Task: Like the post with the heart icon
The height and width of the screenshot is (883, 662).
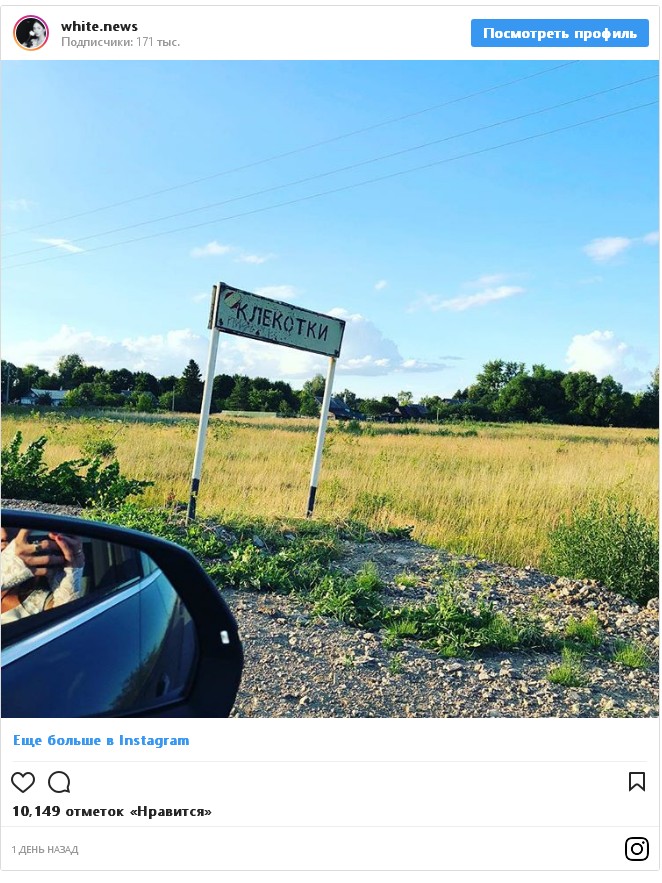Action: [x=23, y=782]
